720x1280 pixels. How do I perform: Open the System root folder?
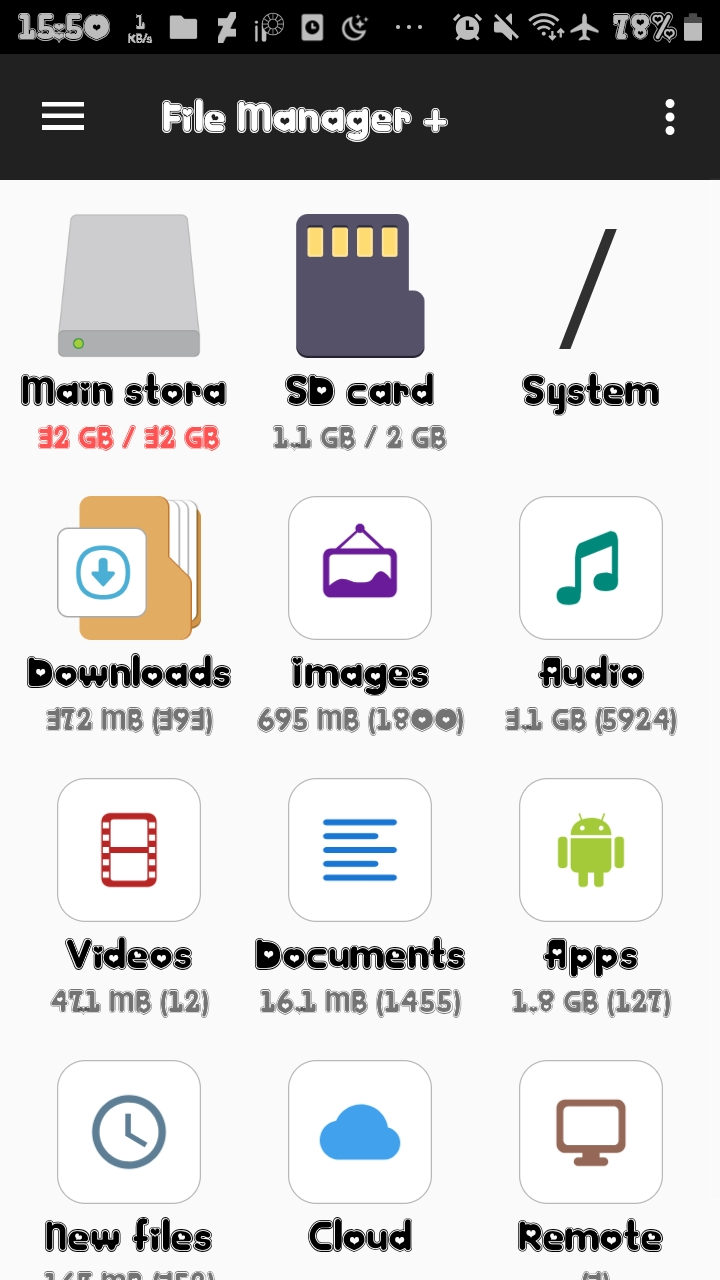(590, 290)
